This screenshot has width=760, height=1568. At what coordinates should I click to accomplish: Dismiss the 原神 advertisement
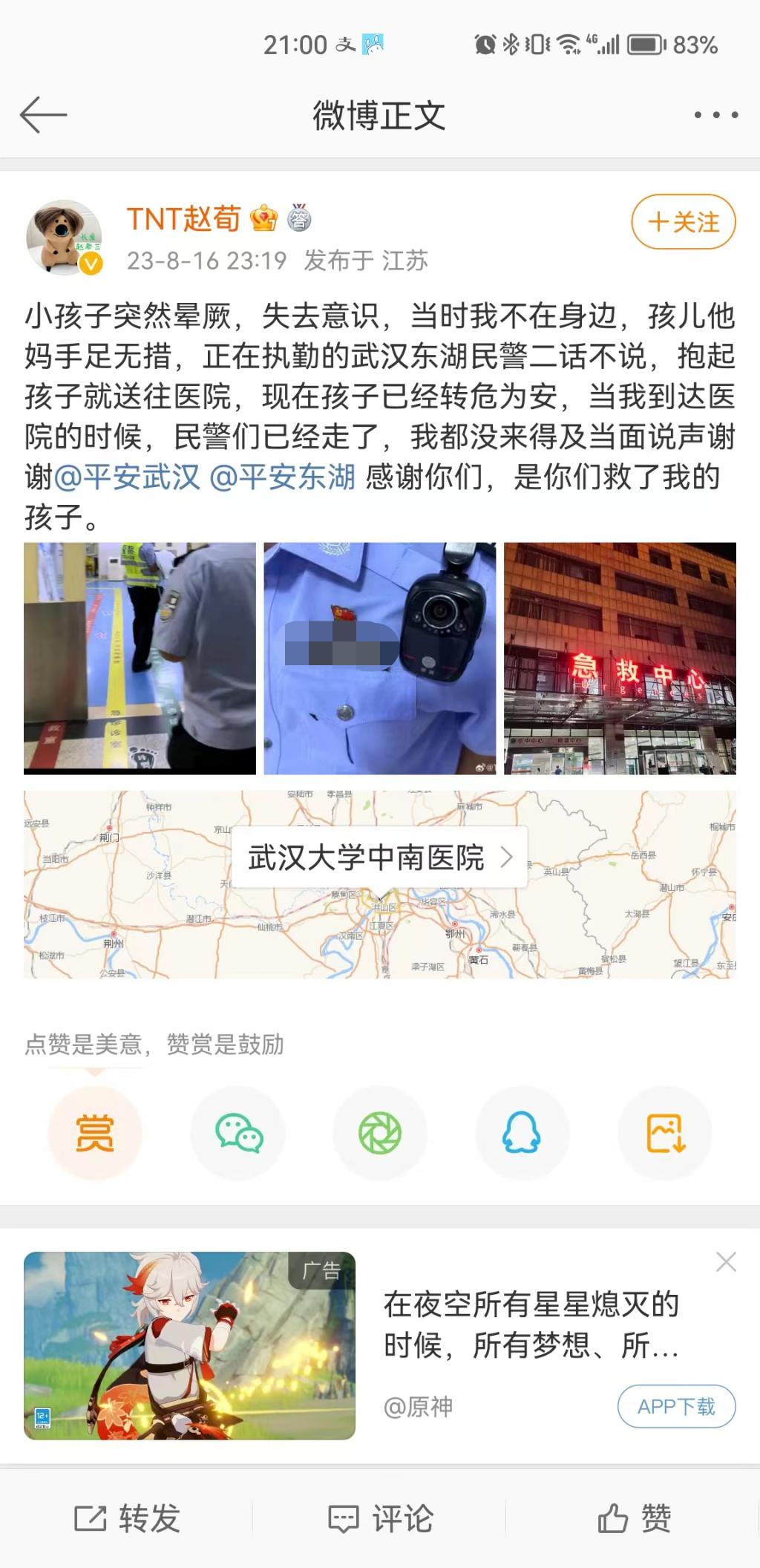point(726,1262)
